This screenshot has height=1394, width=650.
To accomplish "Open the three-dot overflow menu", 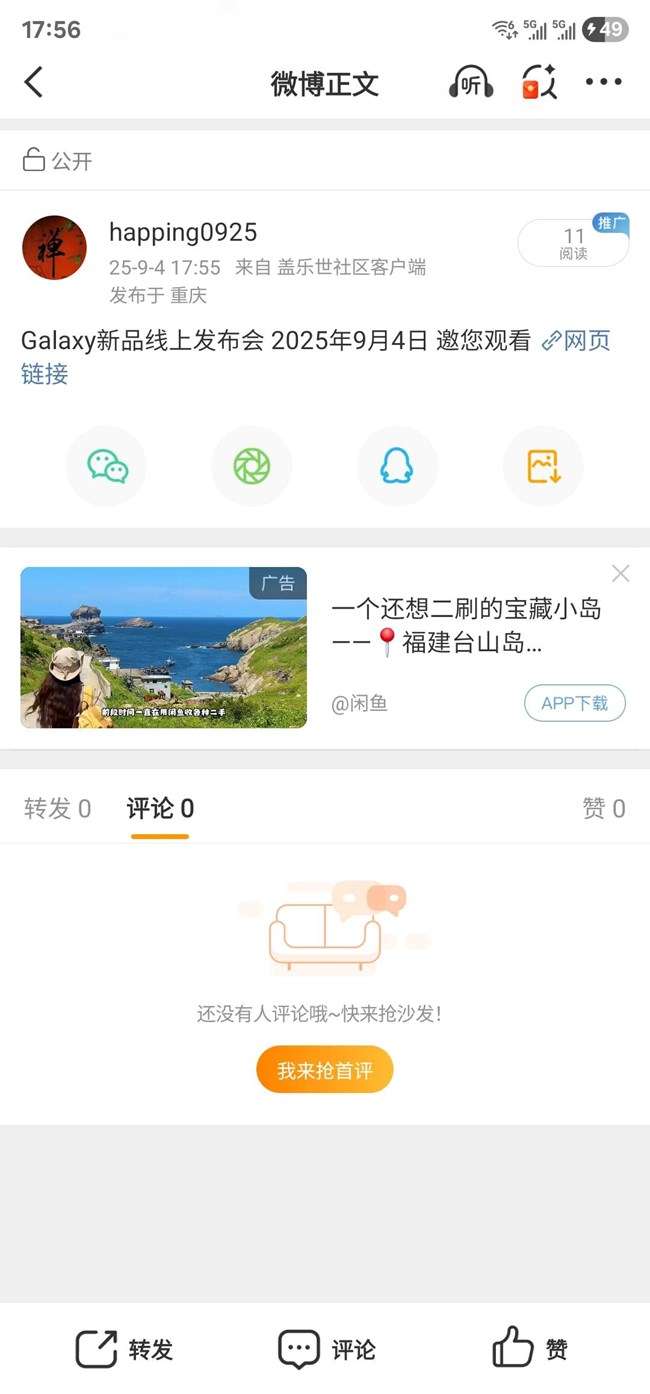I will point(603,83).
